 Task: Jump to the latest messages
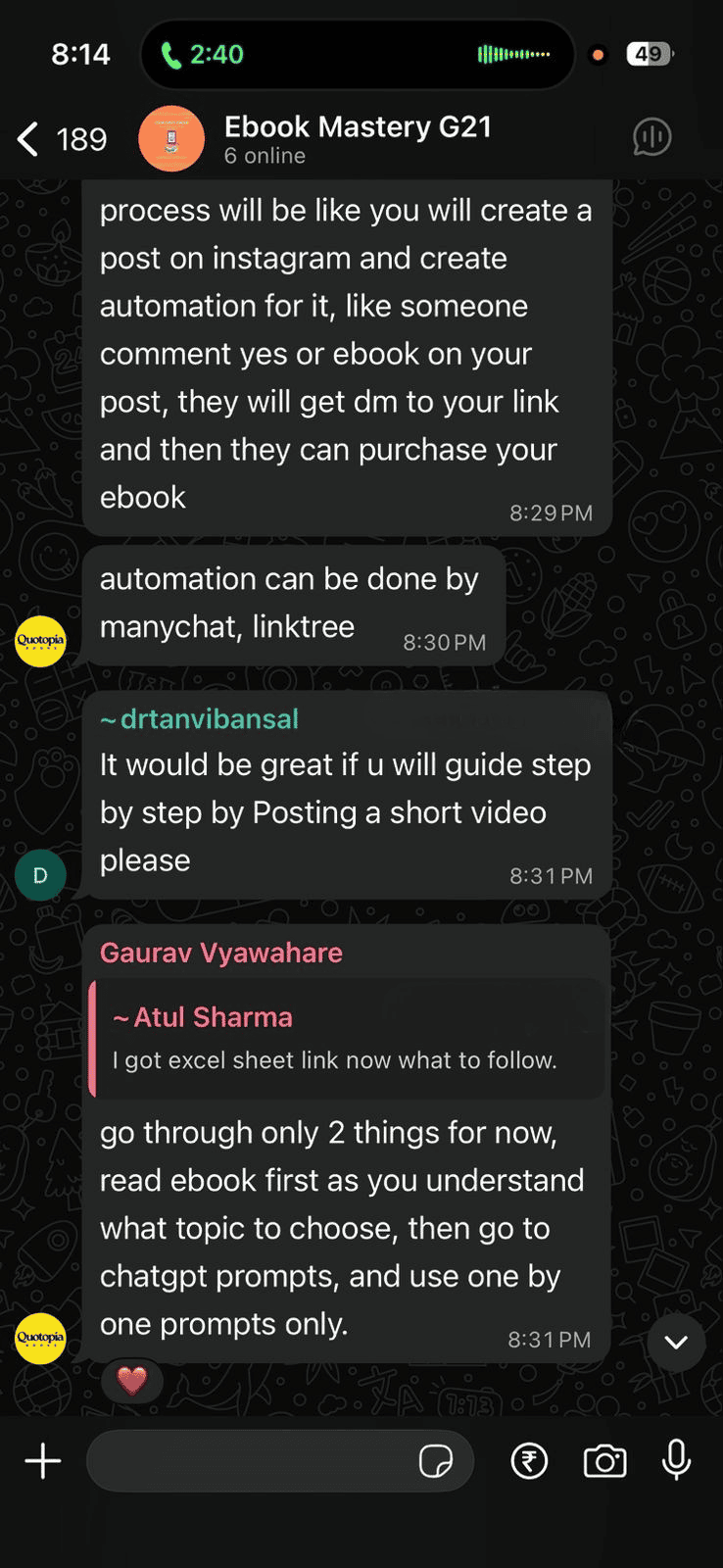676,1342
